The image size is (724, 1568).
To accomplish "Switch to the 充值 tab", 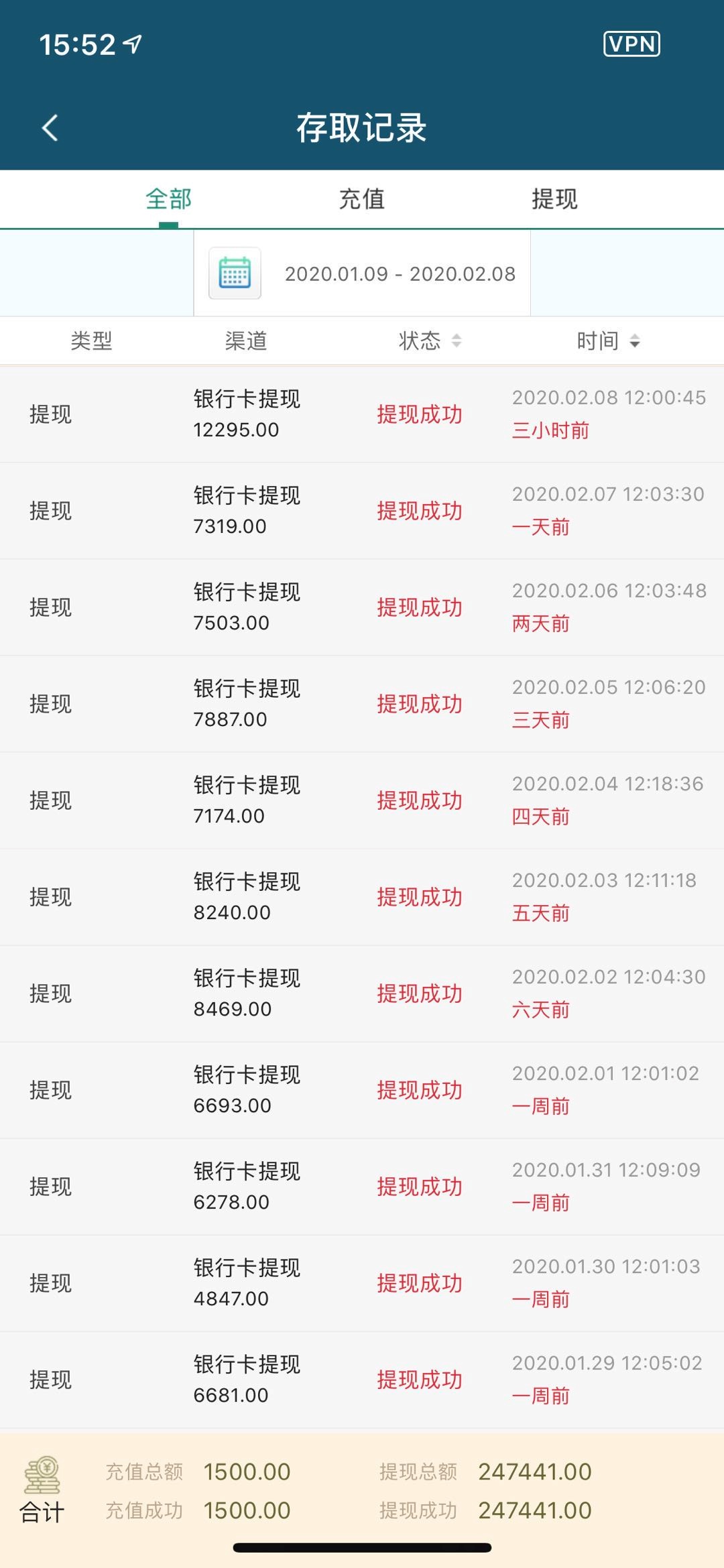I will coord(361,199).
